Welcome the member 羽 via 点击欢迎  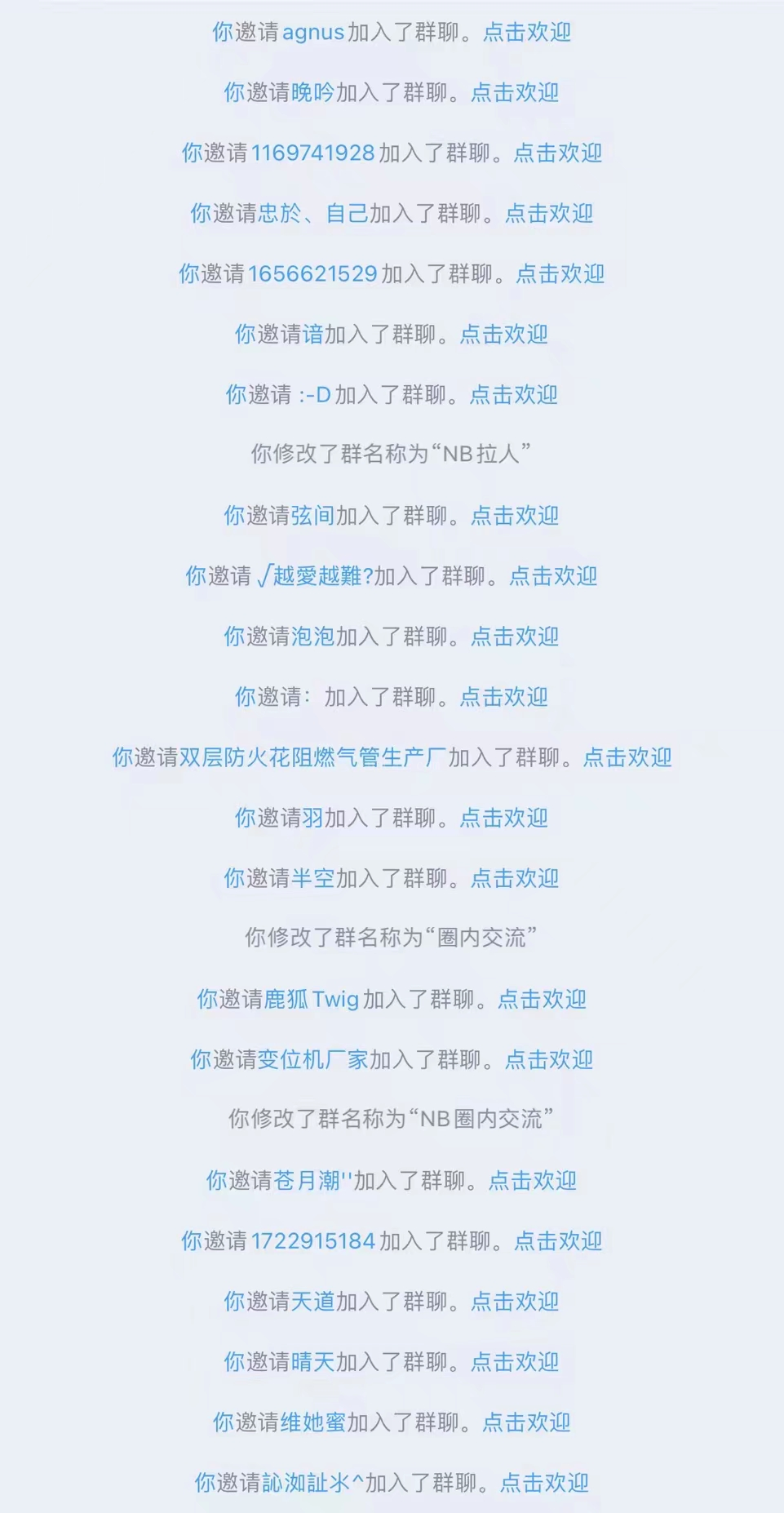pos(503,818)
